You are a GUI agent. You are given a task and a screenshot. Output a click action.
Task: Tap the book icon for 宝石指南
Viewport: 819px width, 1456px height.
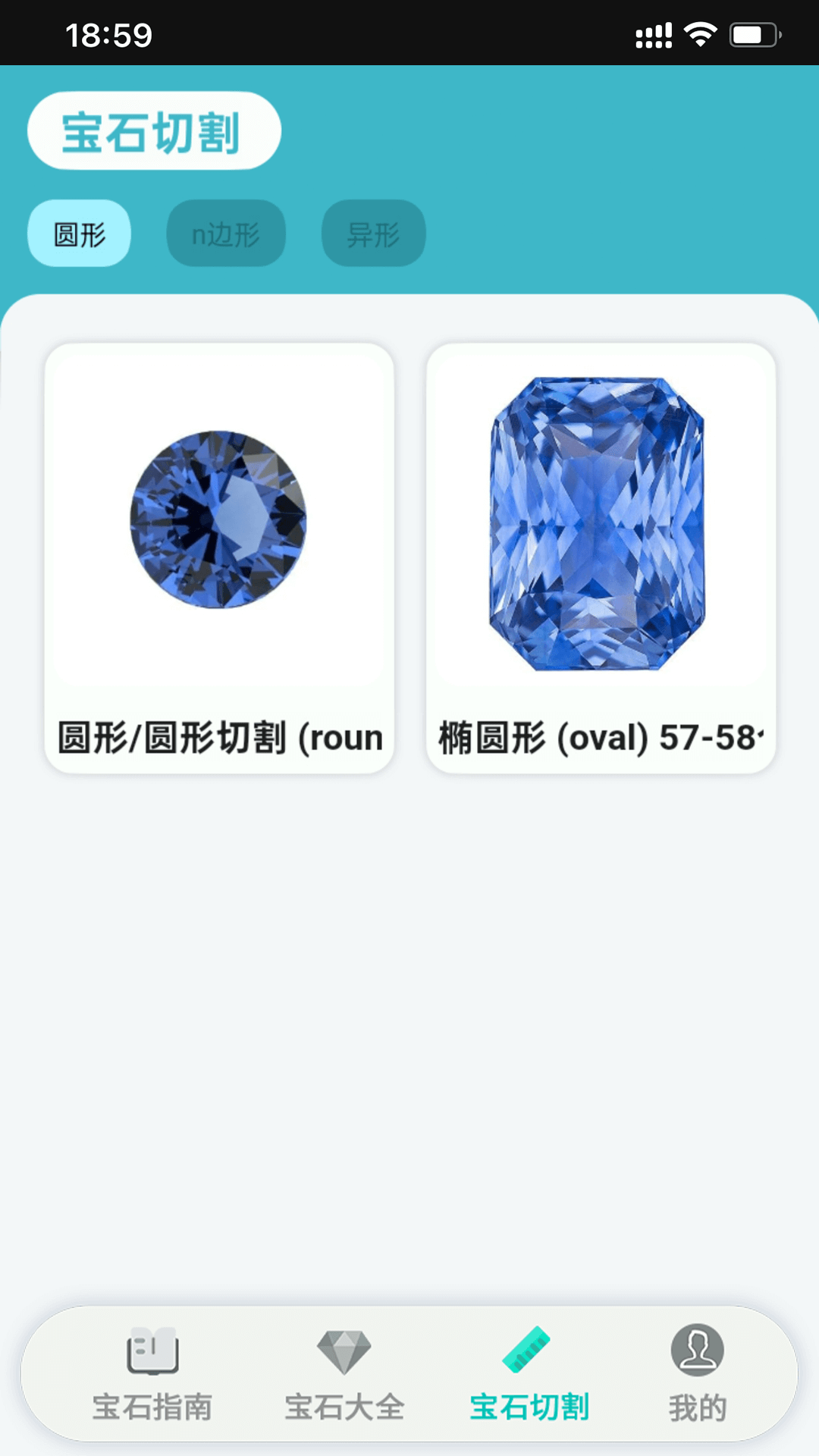pos(152,1354)
